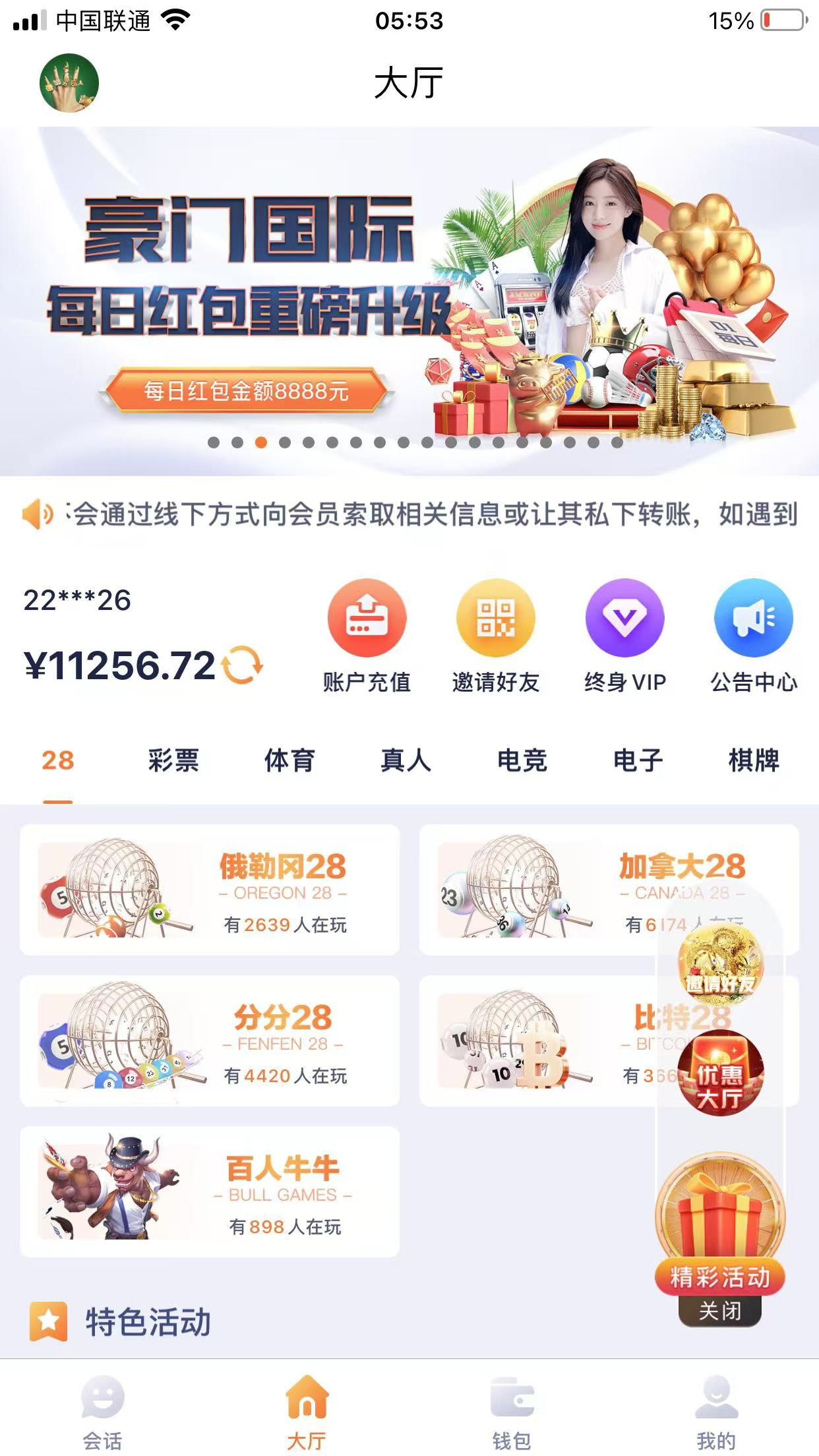Screen dimensions: 819x1456
Task: Open the 俄勒冈28 game card
Action: [210, 890]
